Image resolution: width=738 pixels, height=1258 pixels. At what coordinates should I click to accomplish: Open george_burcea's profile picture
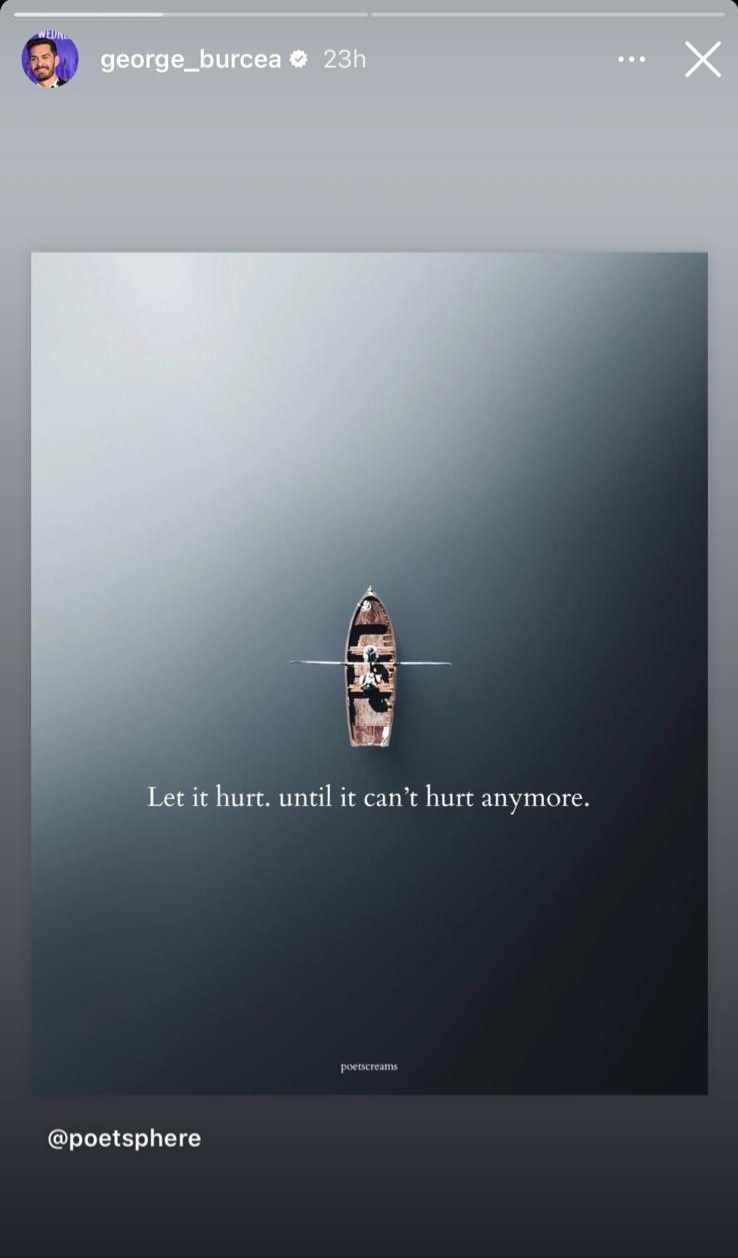pos(50,59)
